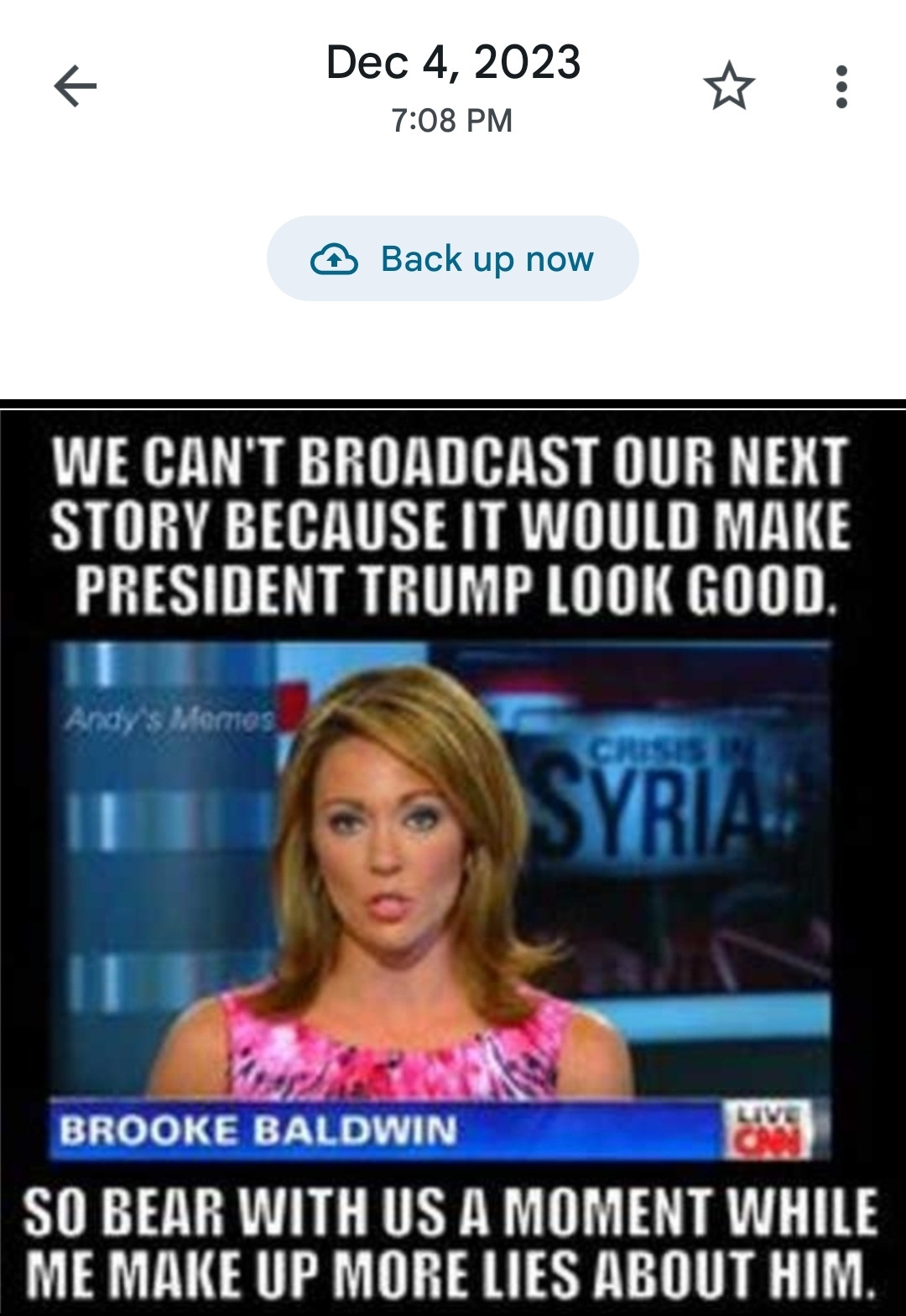This screenshot has width=906, height=1316.
Task: Mark this photo as favorite with the star
Action: click(728, 86)
